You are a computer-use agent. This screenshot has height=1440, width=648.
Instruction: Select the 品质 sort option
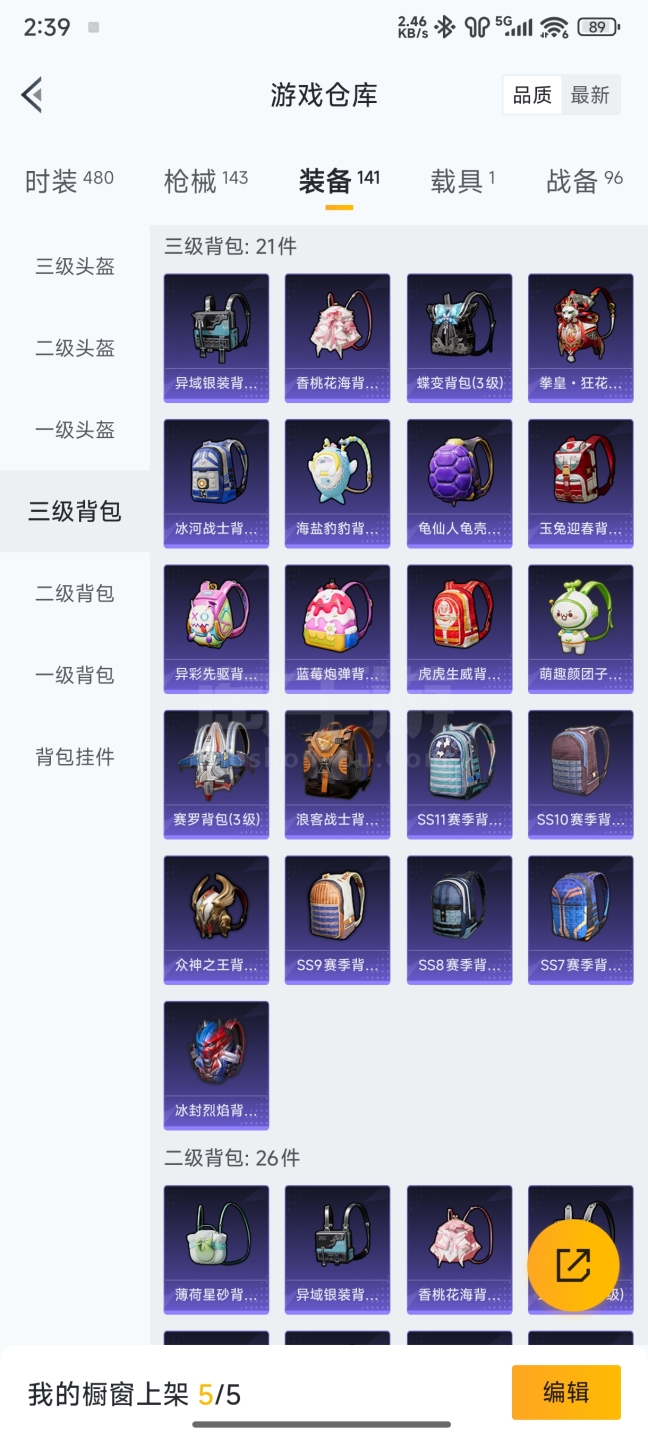(x=532, y=95)
